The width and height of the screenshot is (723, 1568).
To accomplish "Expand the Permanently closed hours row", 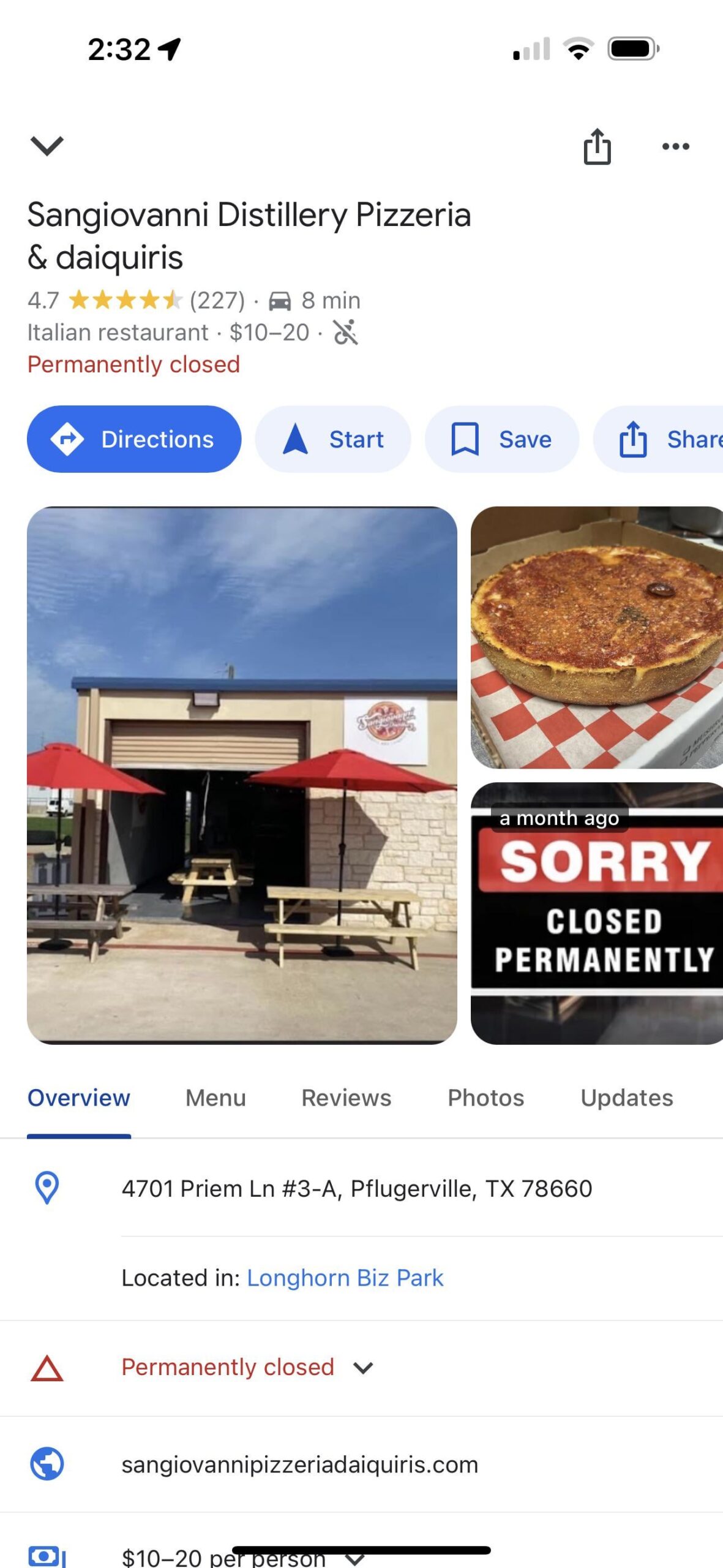I will [x=361, y=1368].
